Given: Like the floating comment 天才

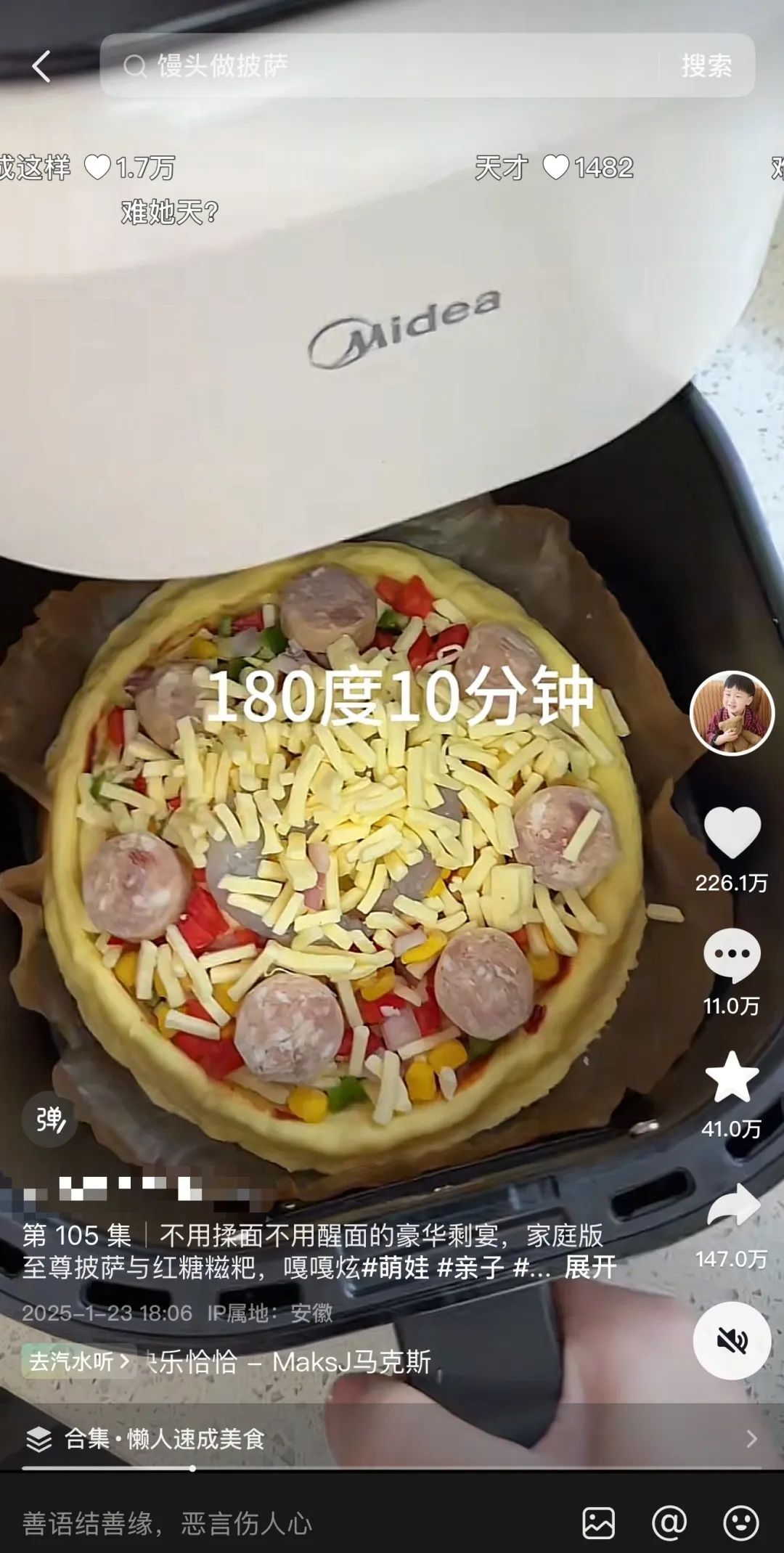Looking at the screenshot, I should pos(556,168).
